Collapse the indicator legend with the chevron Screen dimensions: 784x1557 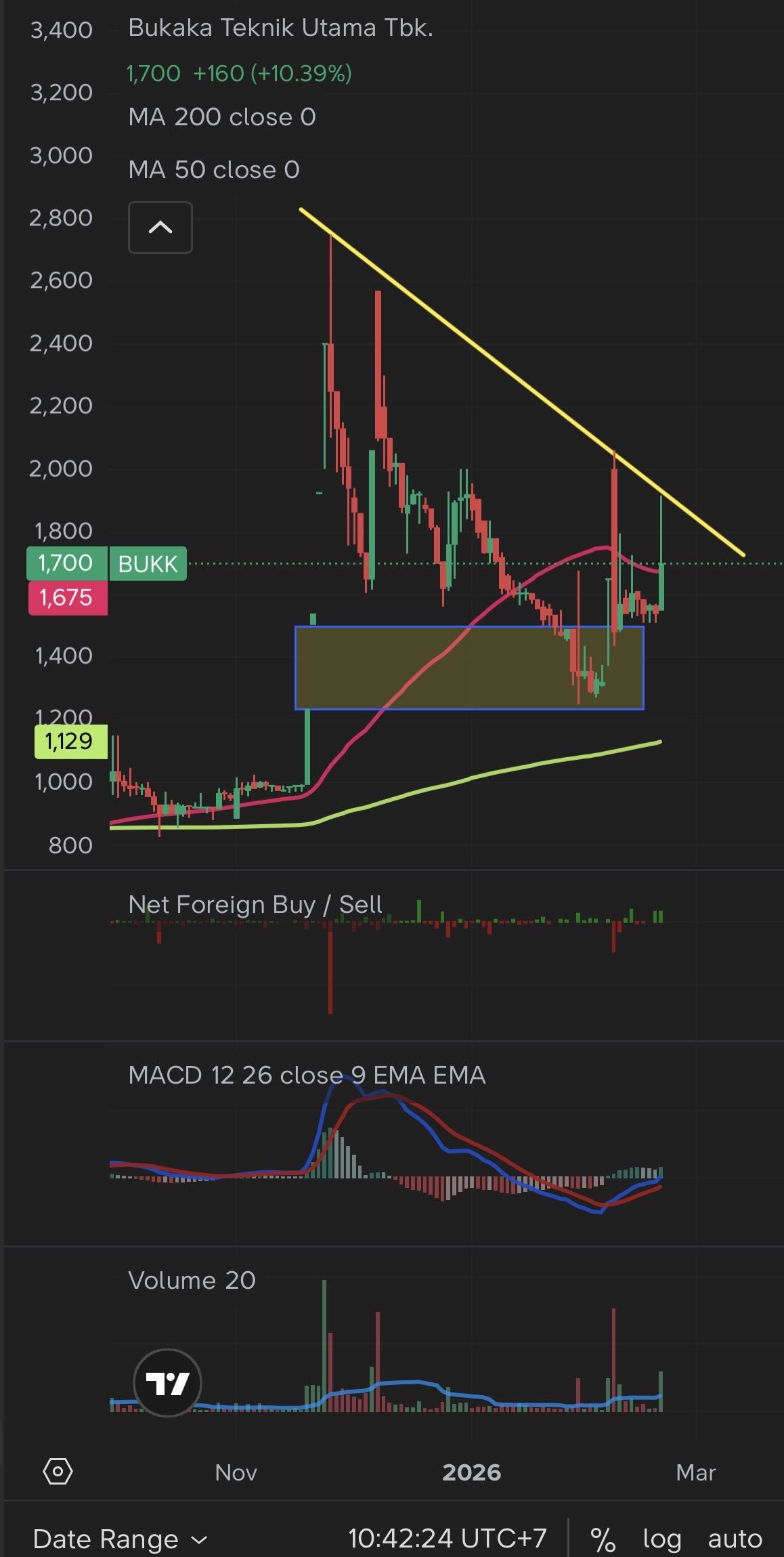[160, 228]
